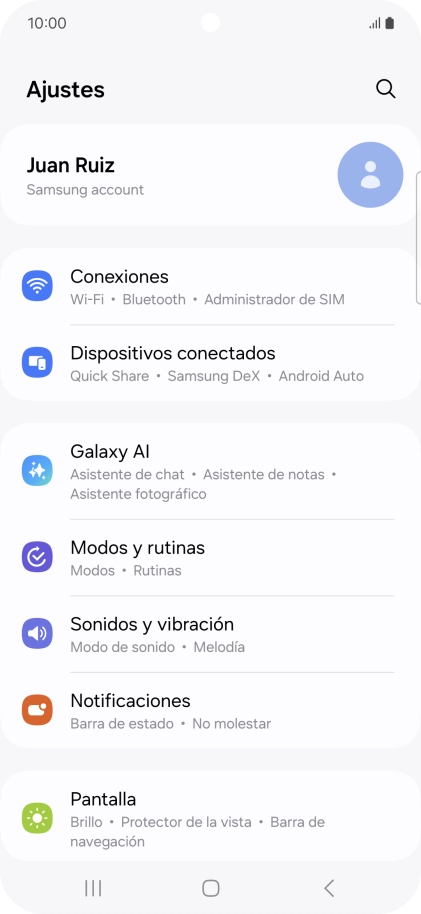Tap the system back button

(329, 888)
